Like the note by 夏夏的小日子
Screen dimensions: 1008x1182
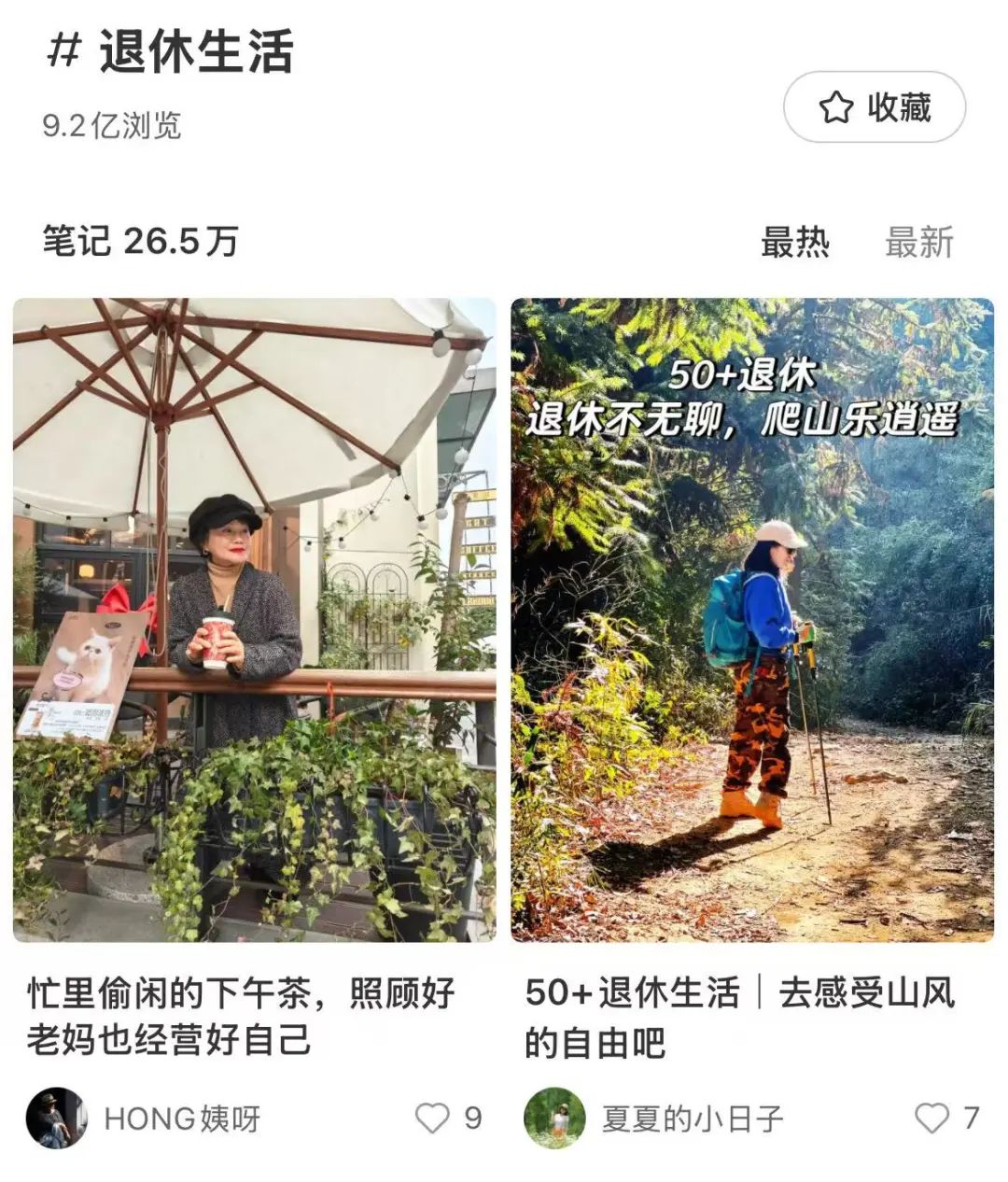coord(931,1118)
